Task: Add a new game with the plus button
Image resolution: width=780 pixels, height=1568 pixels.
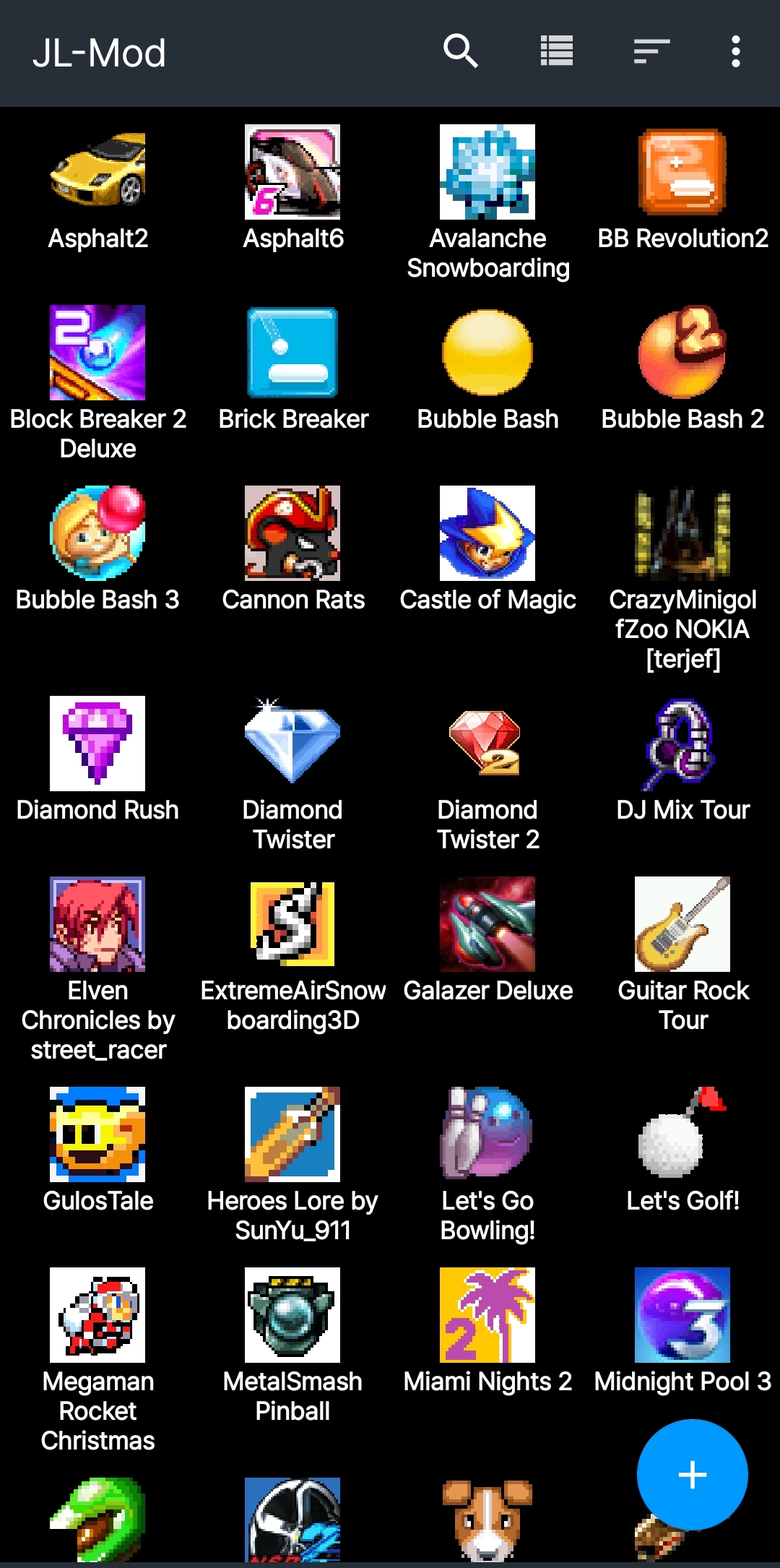Action: coord(692,1475)
